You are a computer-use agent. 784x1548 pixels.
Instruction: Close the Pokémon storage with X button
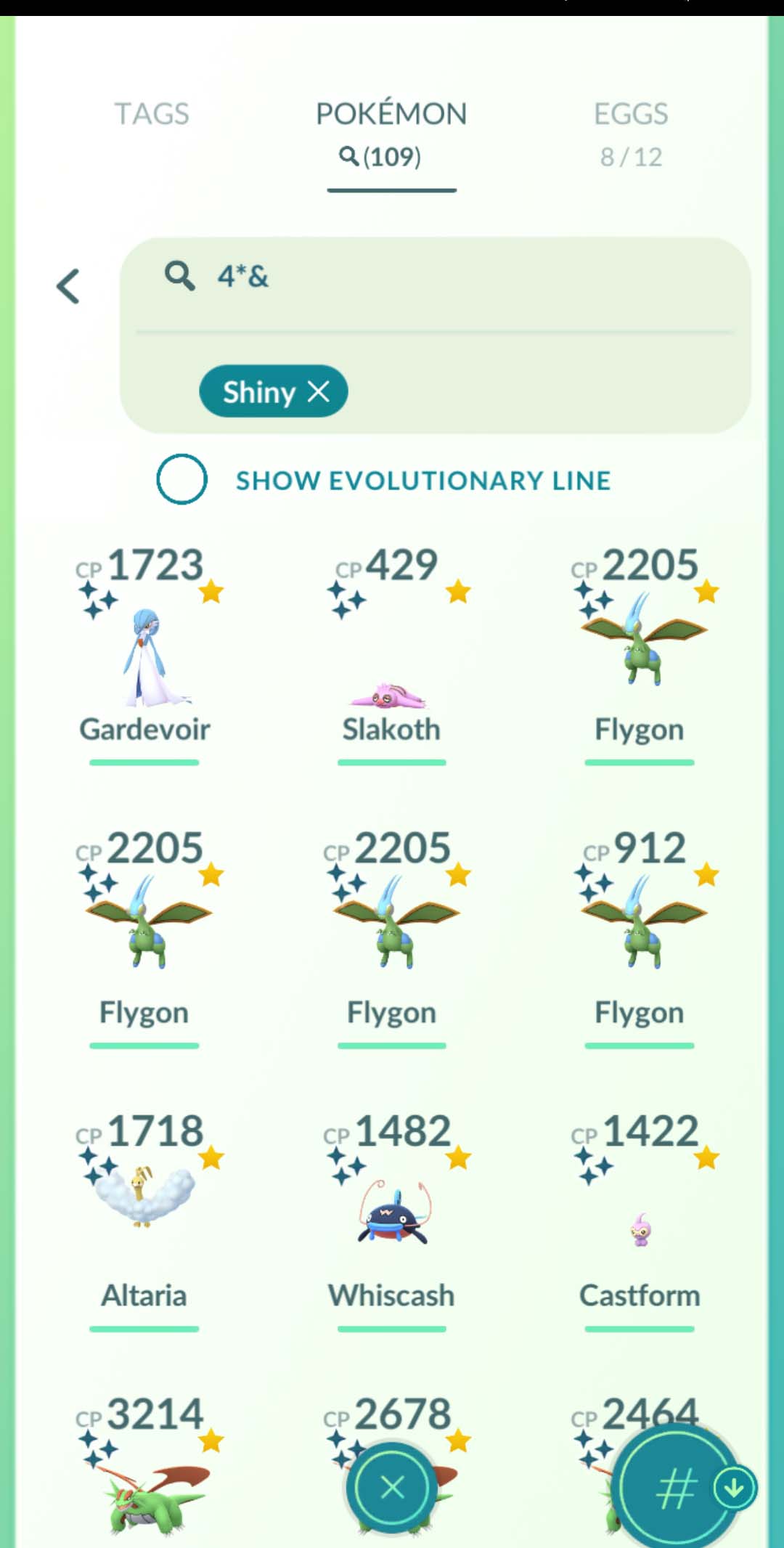click(x=392, y=1488)
